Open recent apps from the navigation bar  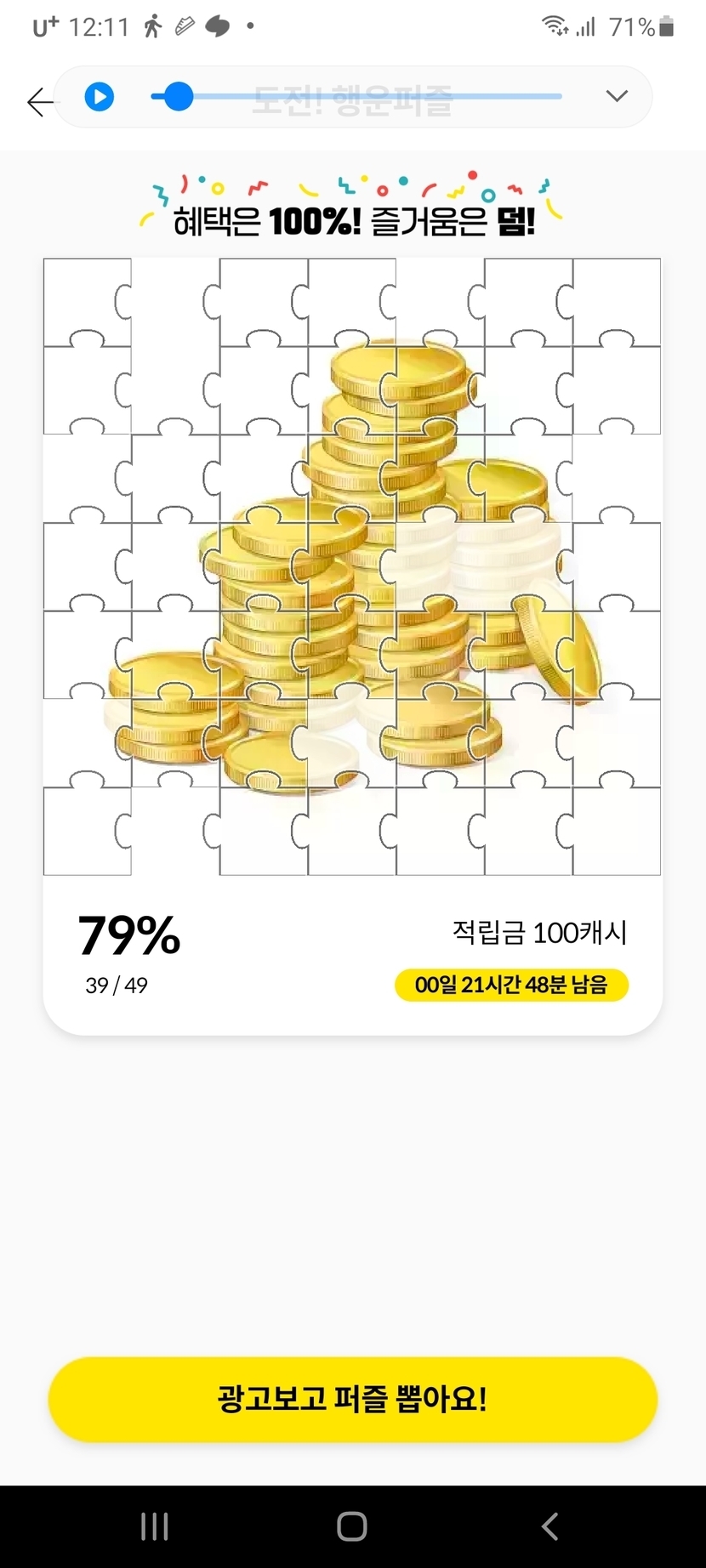coord(154,1526)
